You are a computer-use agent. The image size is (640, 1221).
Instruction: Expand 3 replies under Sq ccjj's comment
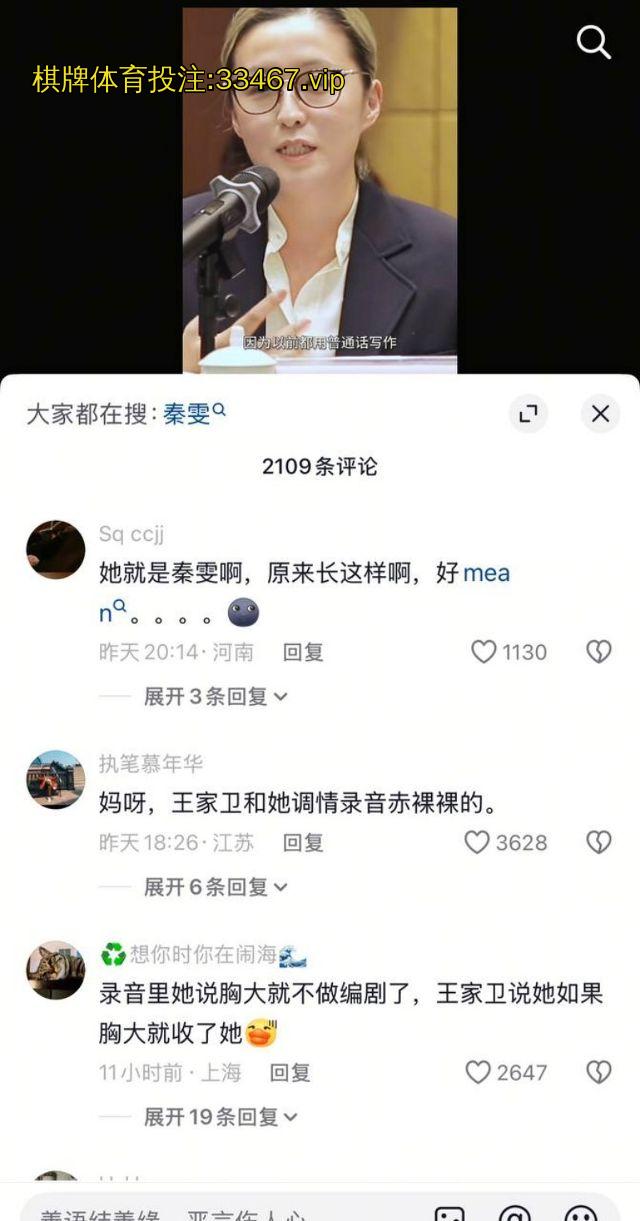tap(215, 696)
